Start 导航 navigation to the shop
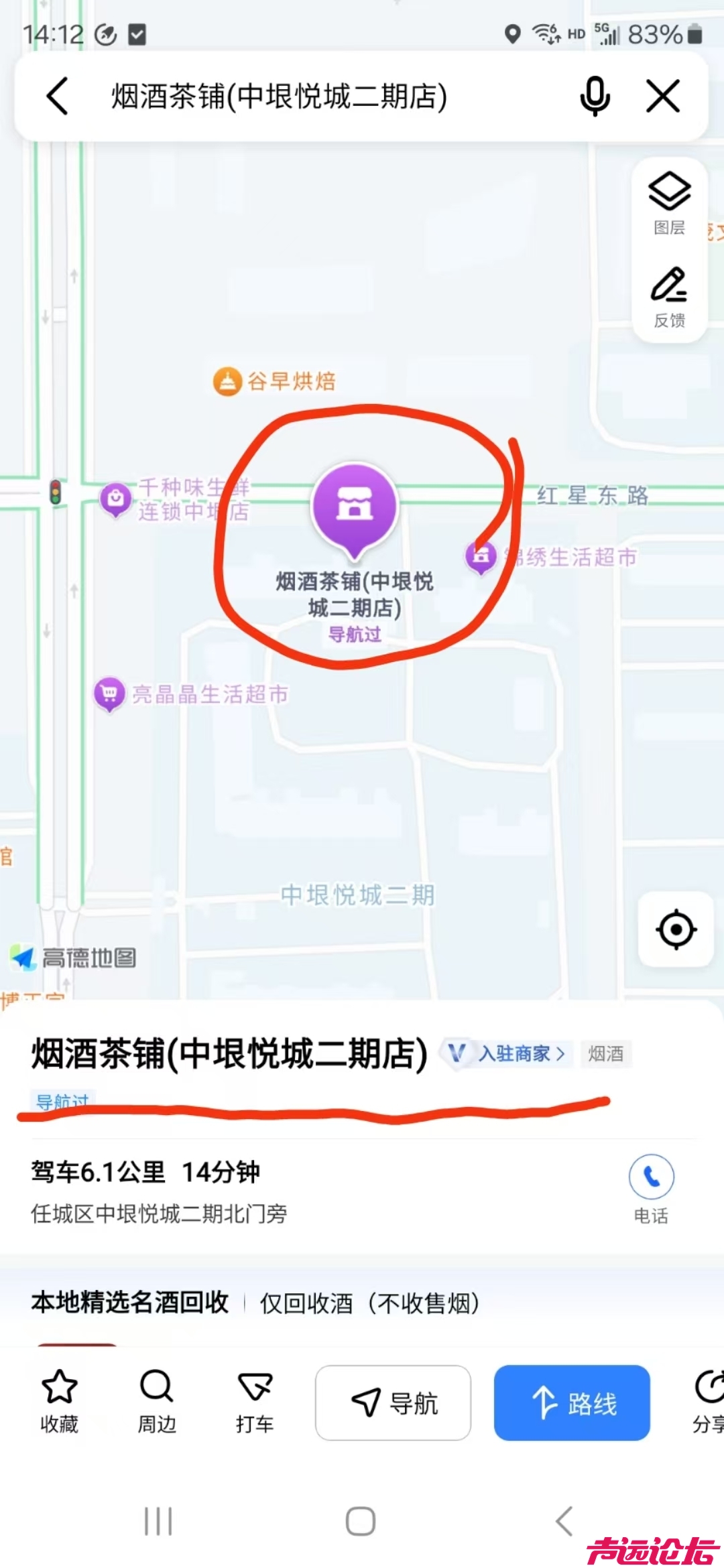This screenshot has height=1568, width=724. coord(394,1402)
